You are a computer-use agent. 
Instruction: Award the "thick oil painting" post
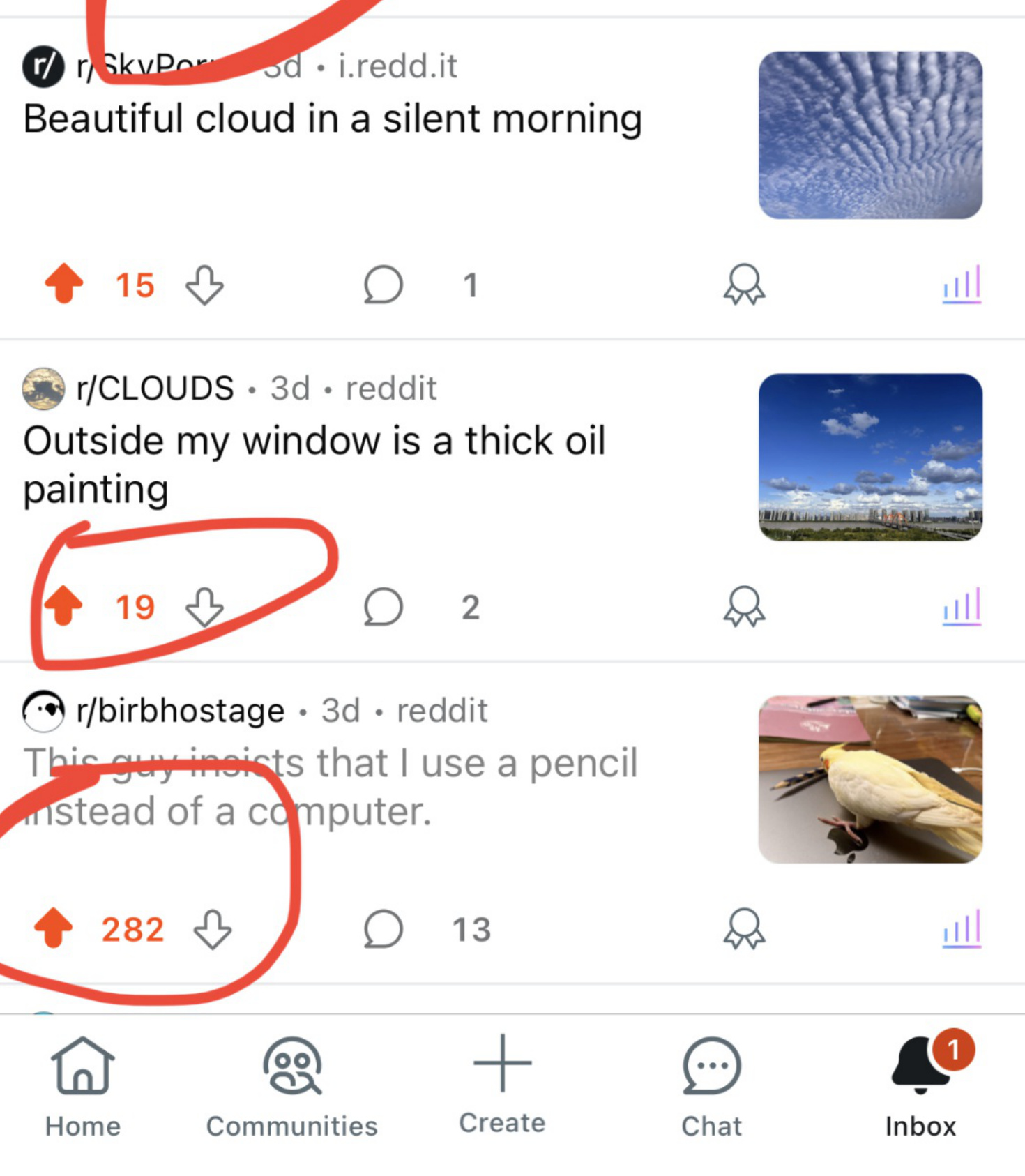744,607
